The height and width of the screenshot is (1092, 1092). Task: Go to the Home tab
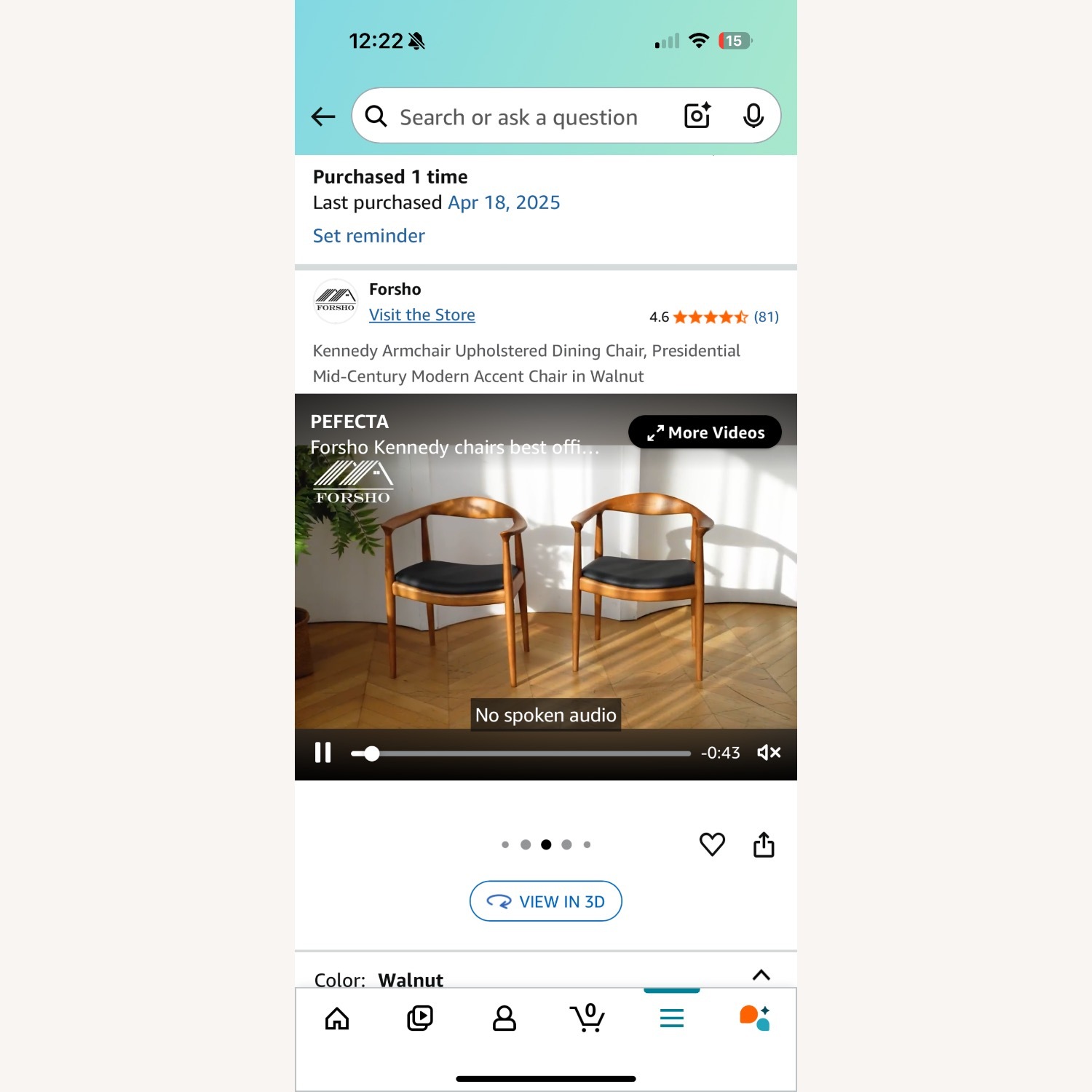337,1018
